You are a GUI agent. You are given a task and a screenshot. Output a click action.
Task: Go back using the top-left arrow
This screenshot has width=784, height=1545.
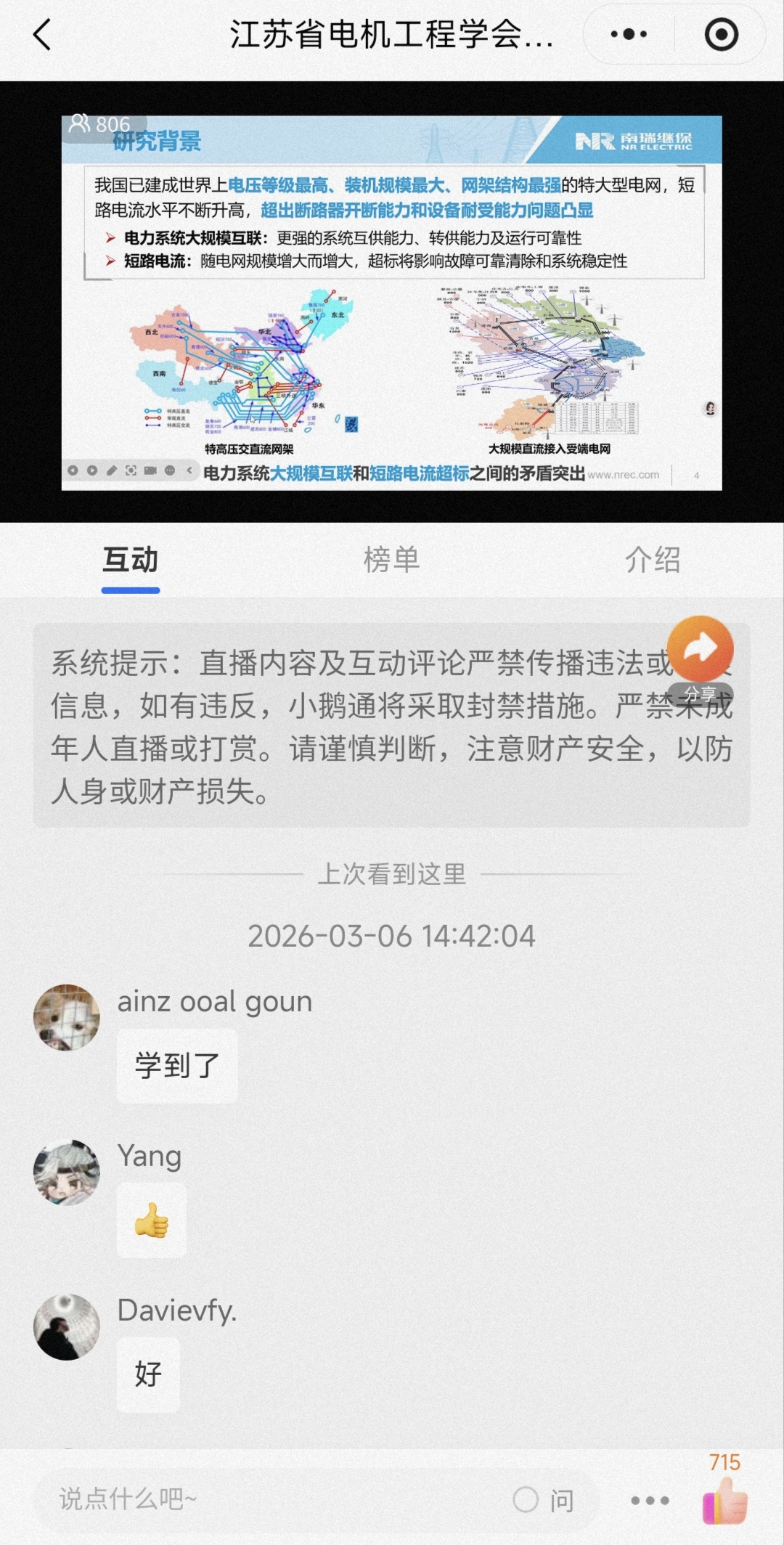coord(42,34)
